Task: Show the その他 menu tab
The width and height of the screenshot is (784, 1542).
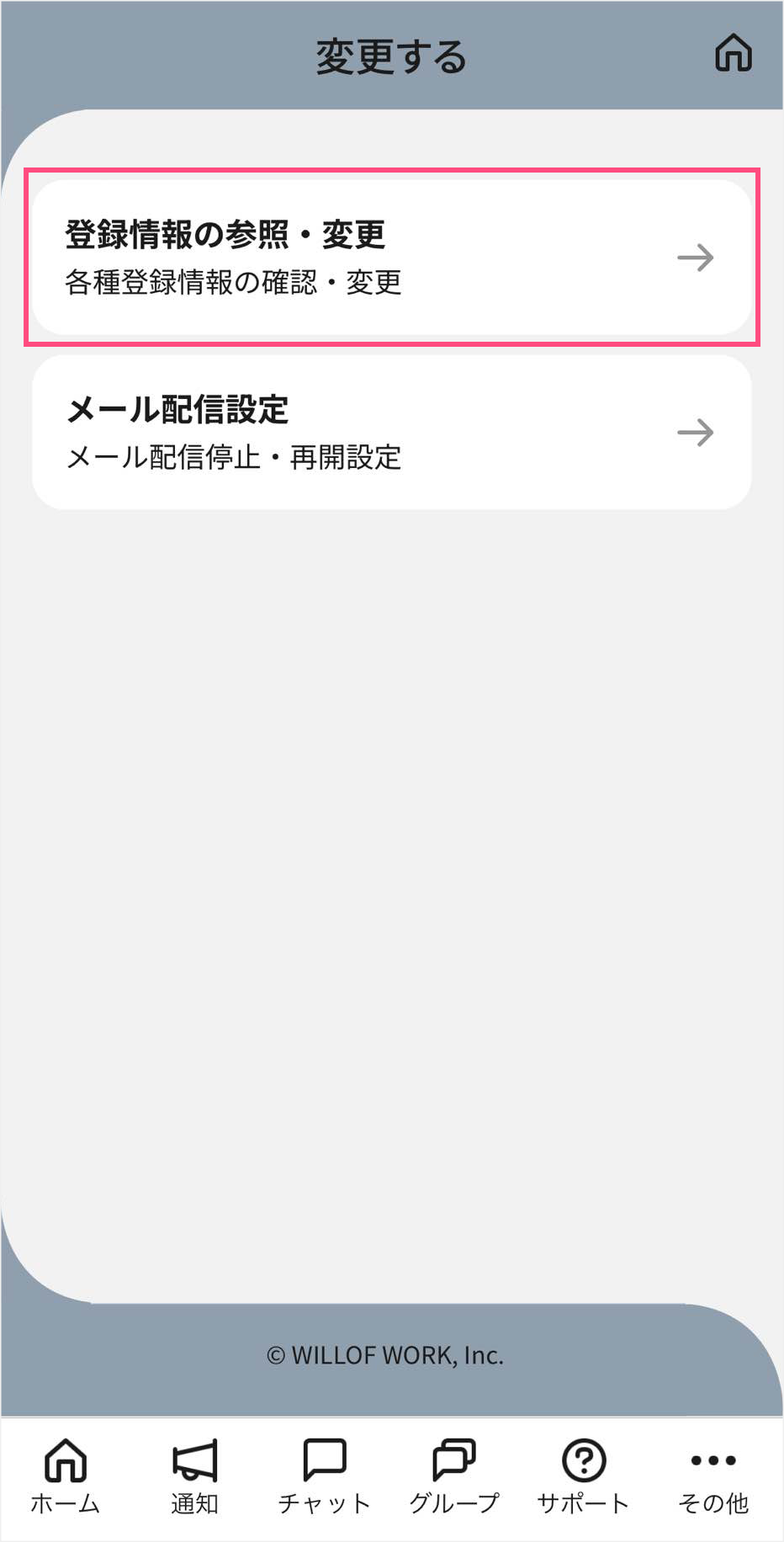Action: click(x=712, y=1476)
